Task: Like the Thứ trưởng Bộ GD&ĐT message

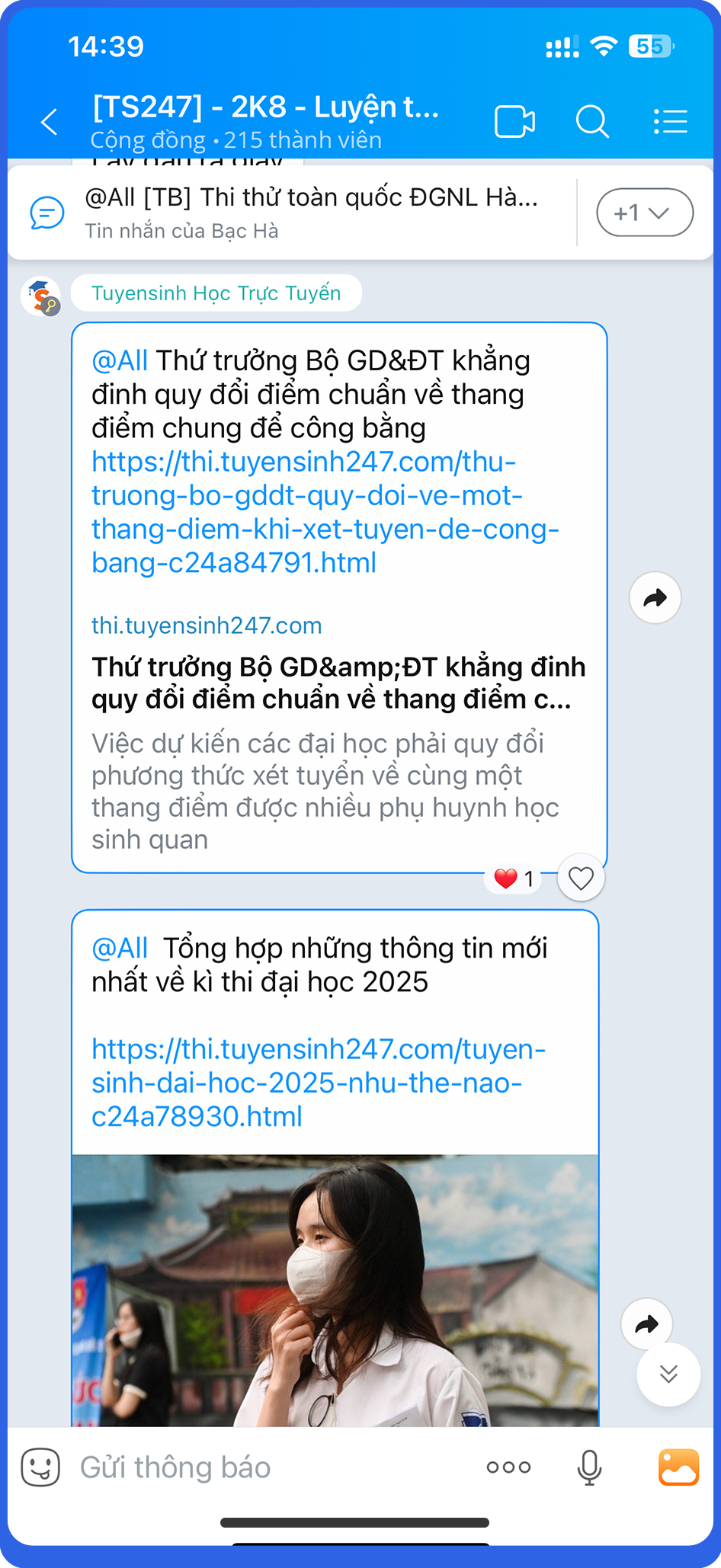Action: 581,878
